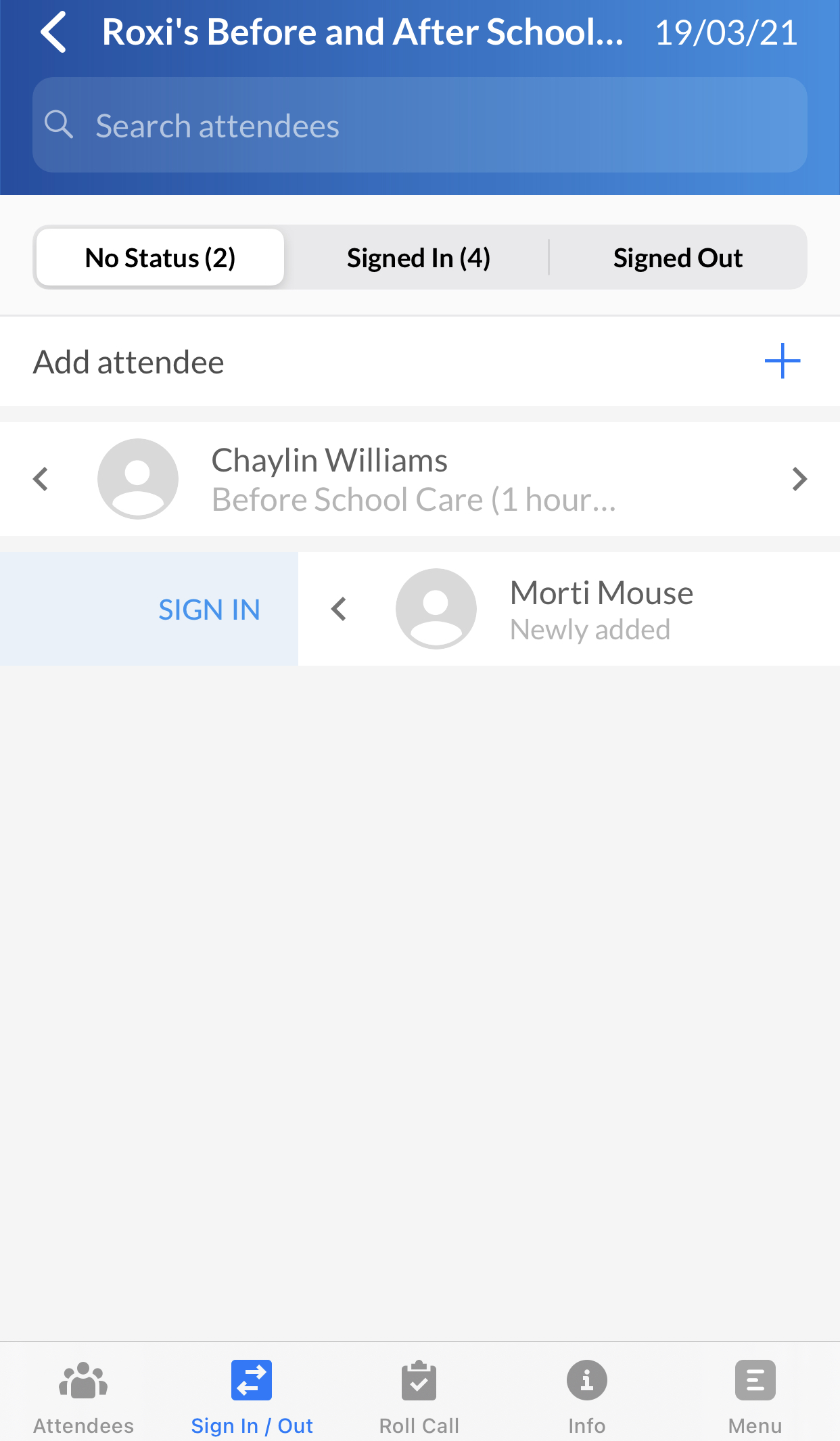
Task: Tap the 19/03/21 date in header
Action: (x=726, y=32)
